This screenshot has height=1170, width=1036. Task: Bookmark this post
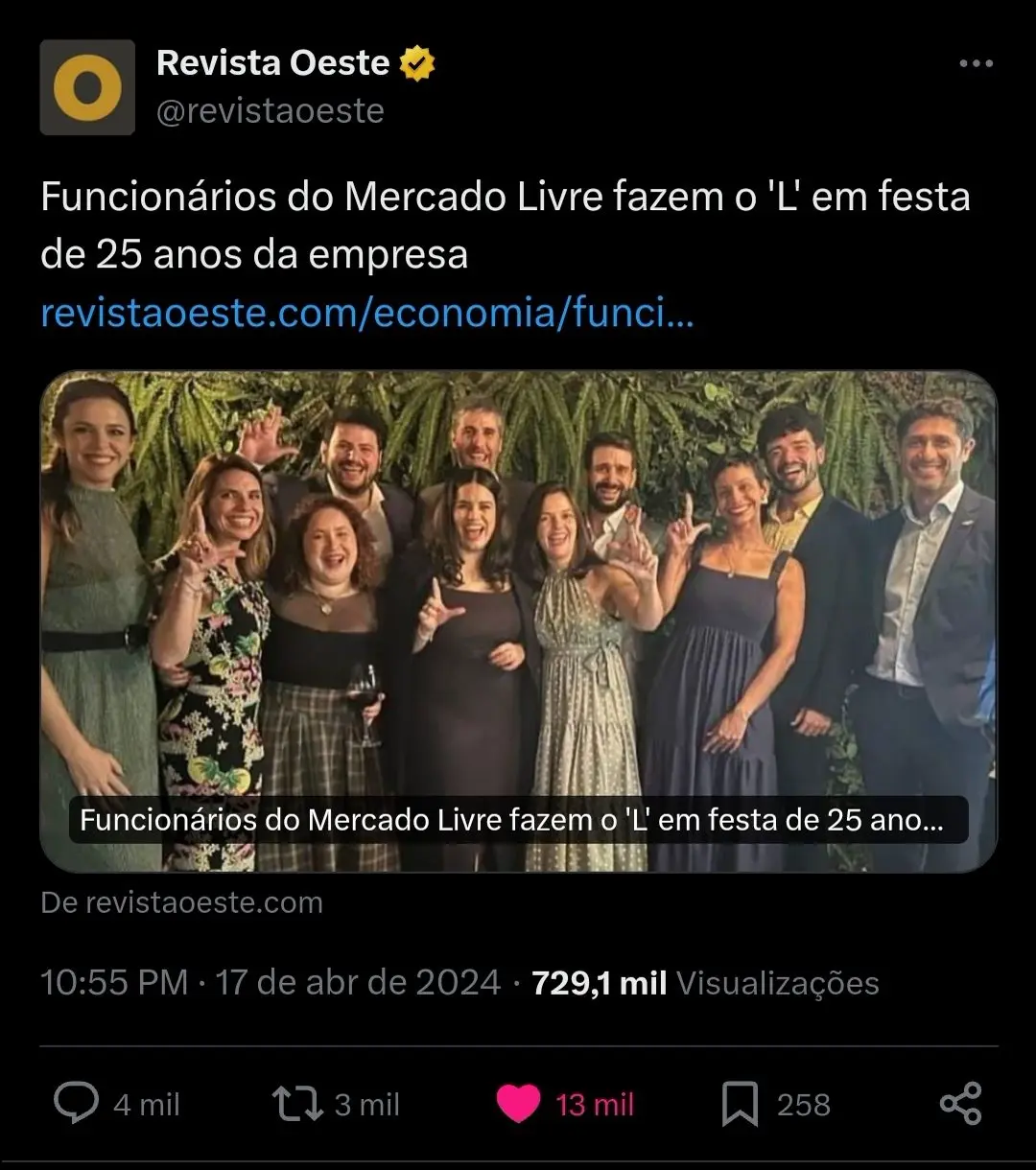coord(740,1104)
